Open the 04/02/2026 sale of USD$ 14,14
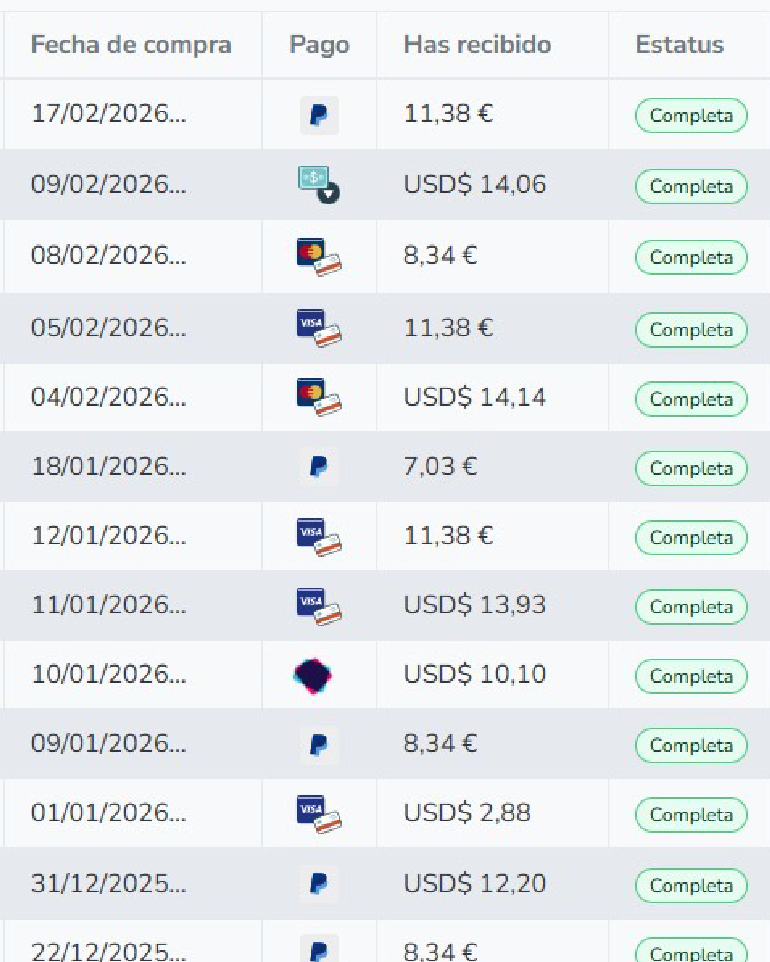 coord(109,398)
